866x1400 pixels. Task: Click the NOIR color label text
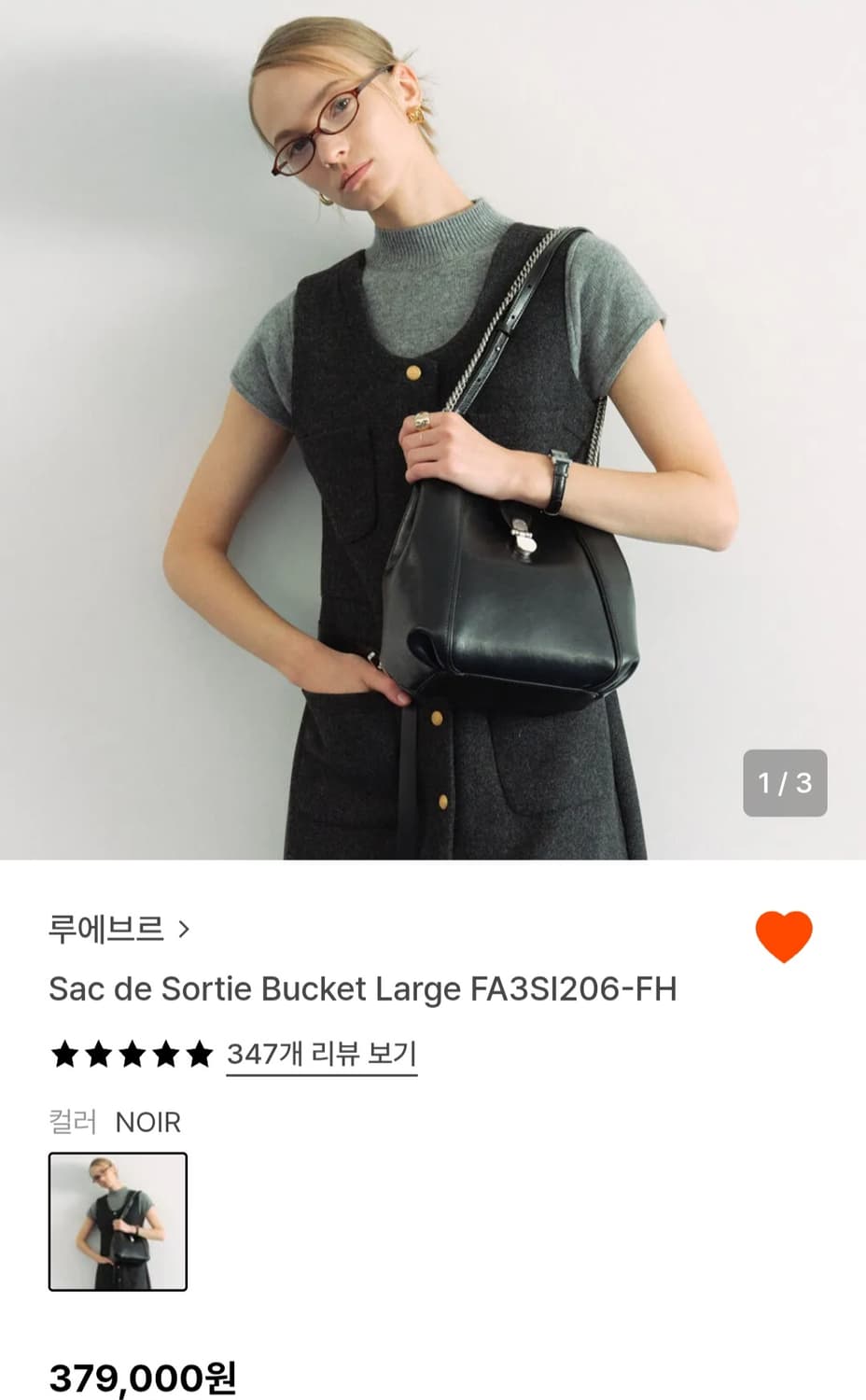pyautogui.click(x=147, y=1123)
